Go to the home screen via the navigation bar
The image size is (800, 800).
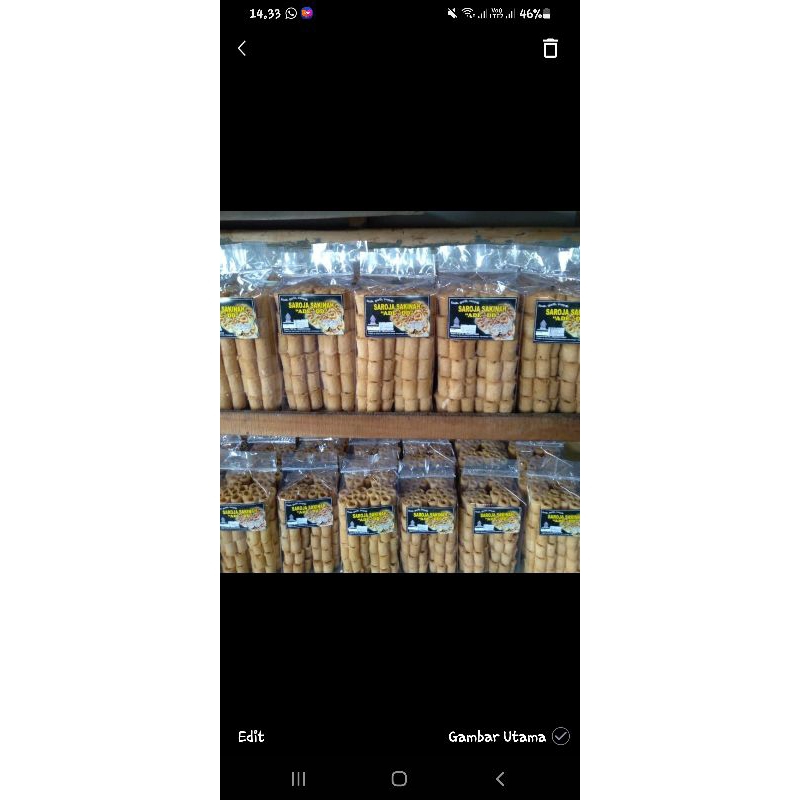pyautogui.click(x=399, y=779)
